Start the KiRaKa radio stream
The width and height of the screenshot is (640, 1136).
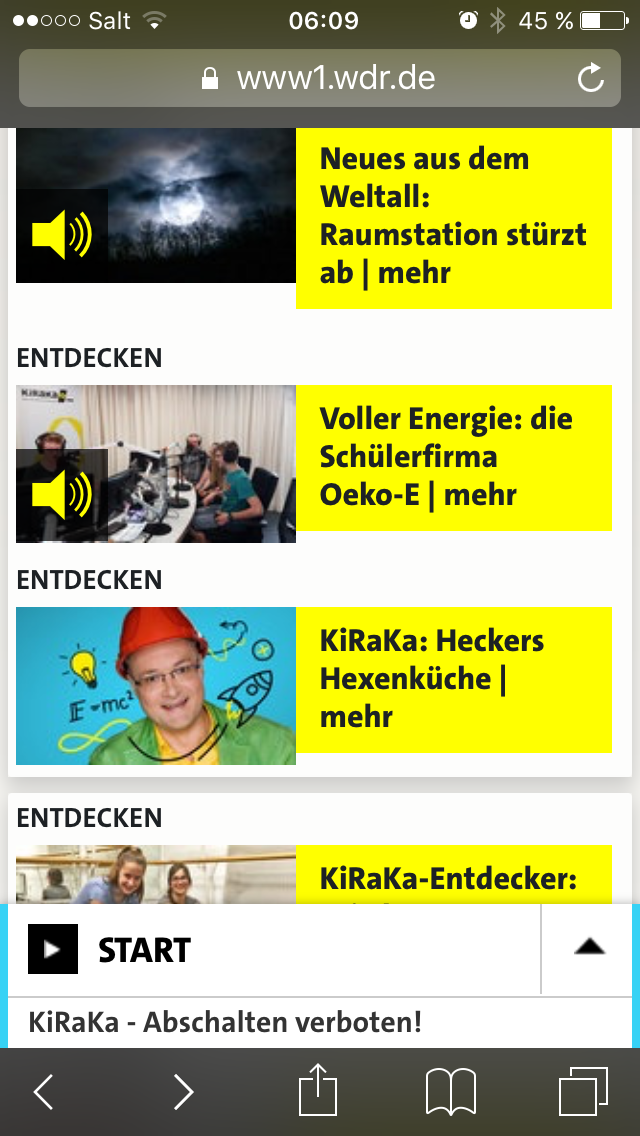pyautogui.click(x=52, y=950)
